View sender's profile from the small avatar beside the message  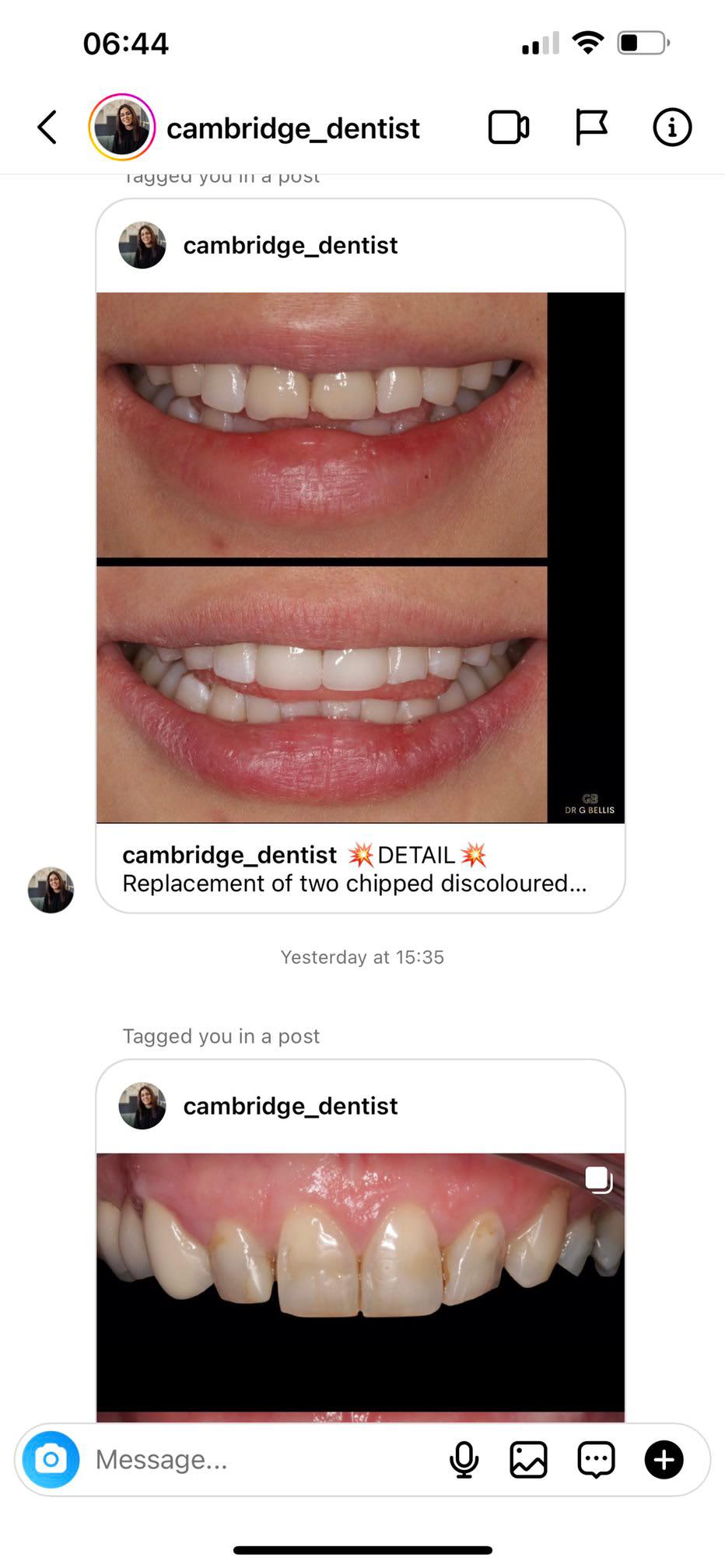click(51, 890)
